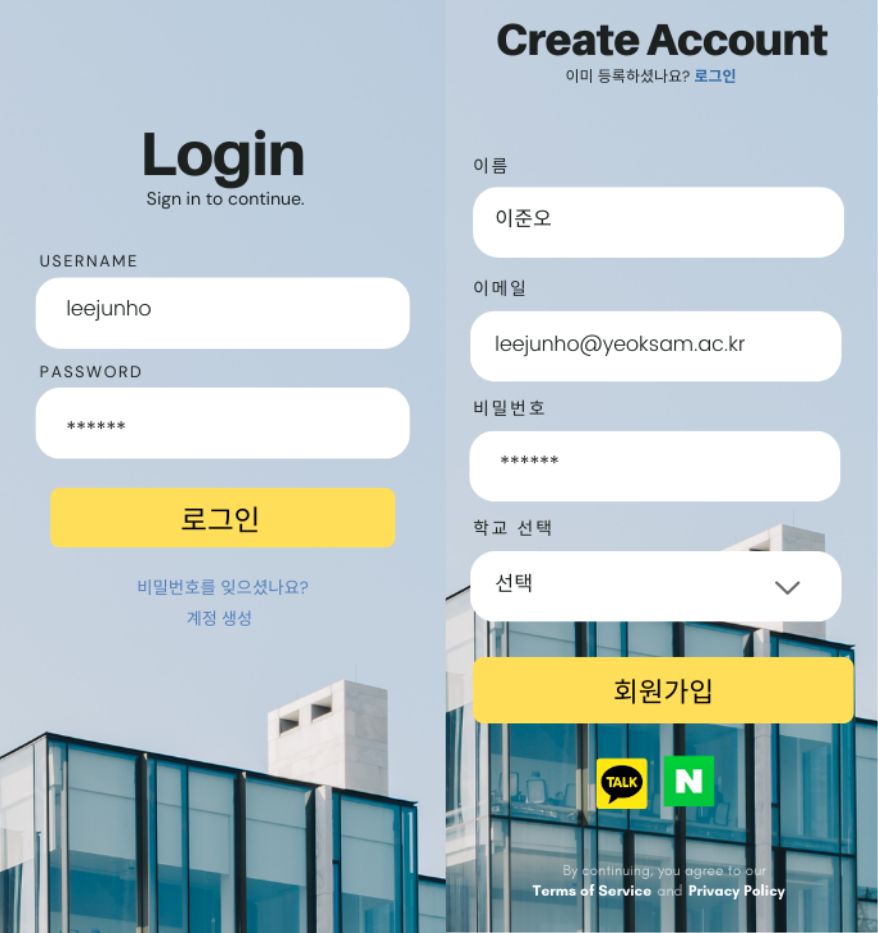Focus the 비밀번호 field on Create Account

[654, 465]
